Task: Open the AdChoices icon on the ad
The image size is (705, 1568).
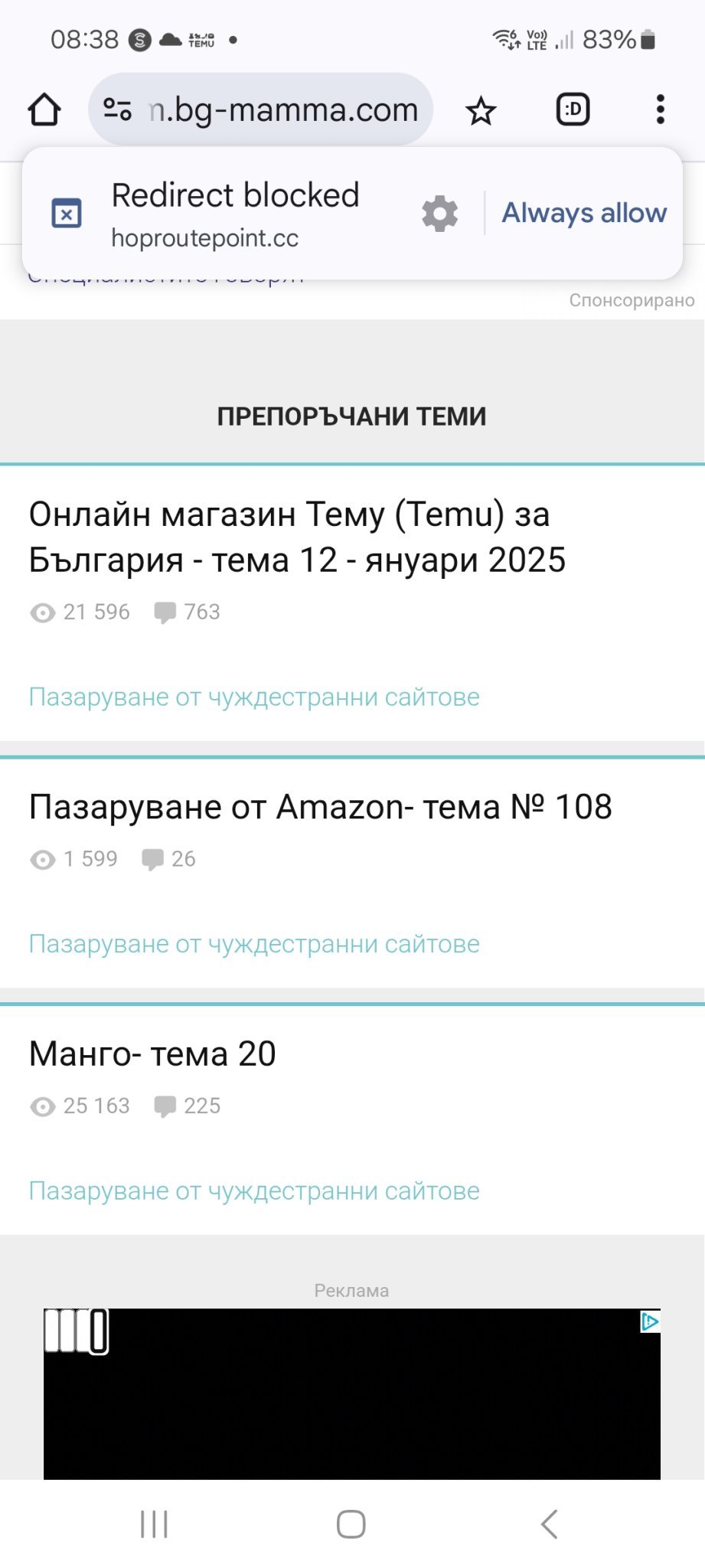Action: pyautogui.click(x=650, y=1321)
